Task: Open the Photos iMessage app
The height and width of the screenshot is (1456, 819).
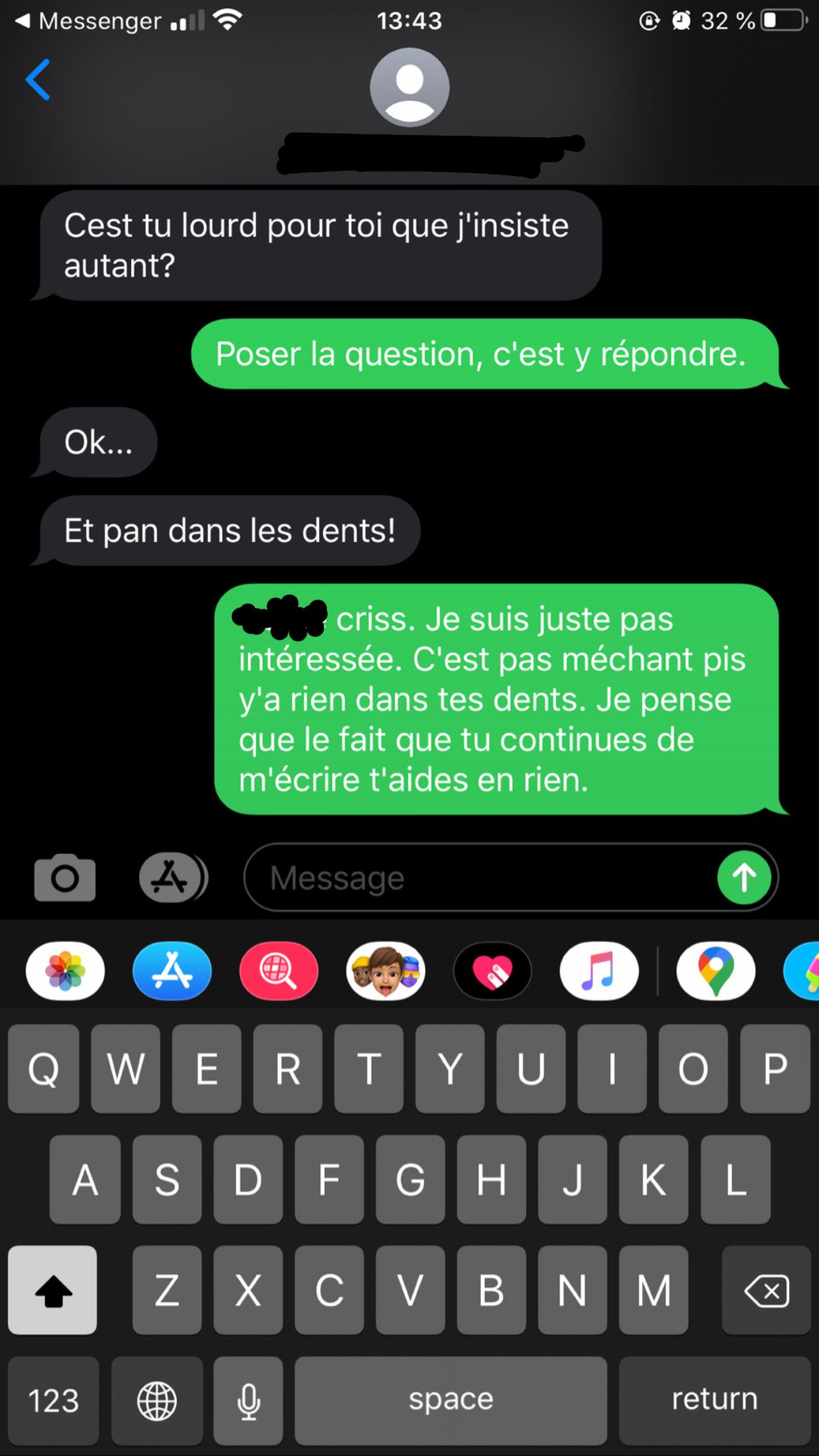Action: (x=65, y=971)
